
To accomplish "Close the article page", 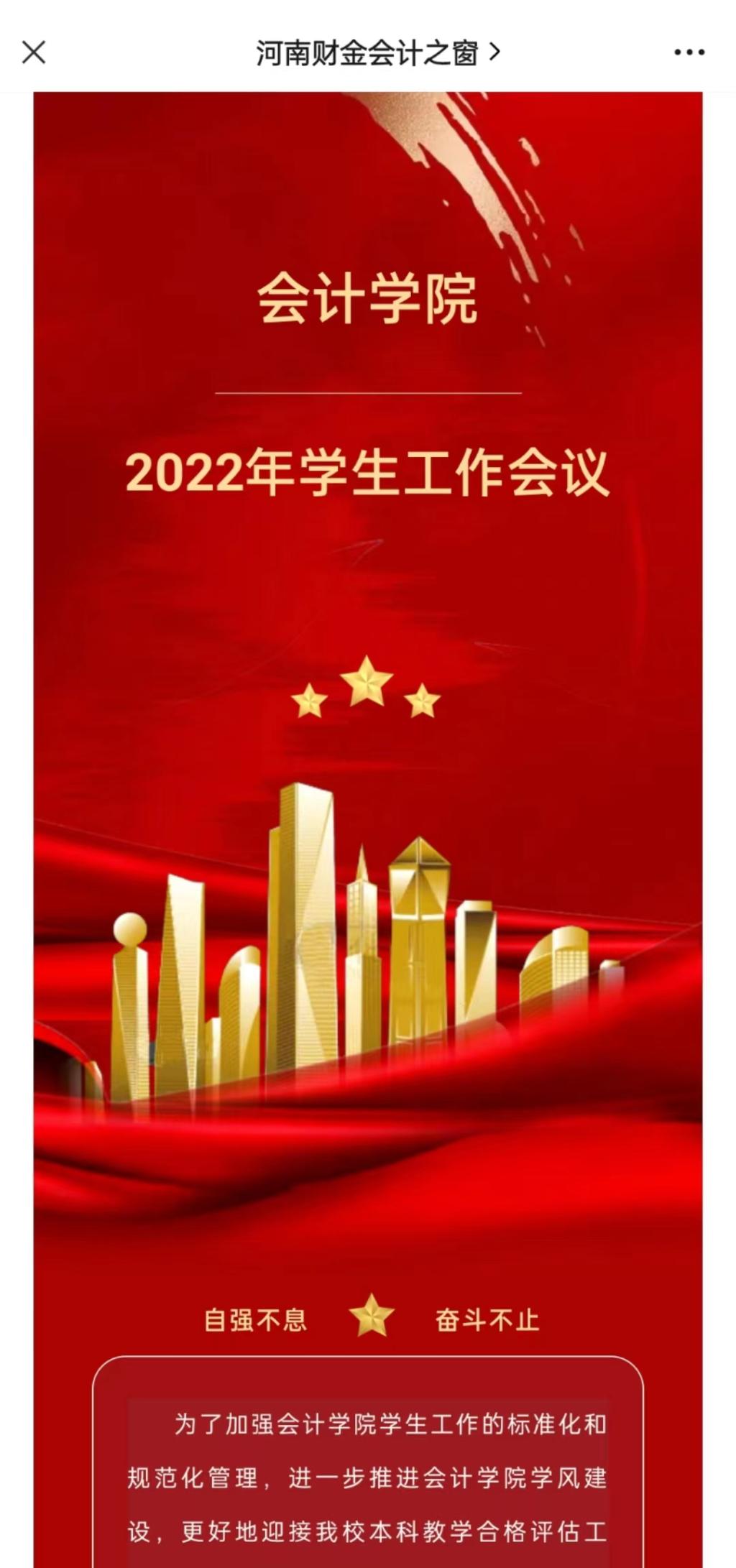I will coord(34,52).
